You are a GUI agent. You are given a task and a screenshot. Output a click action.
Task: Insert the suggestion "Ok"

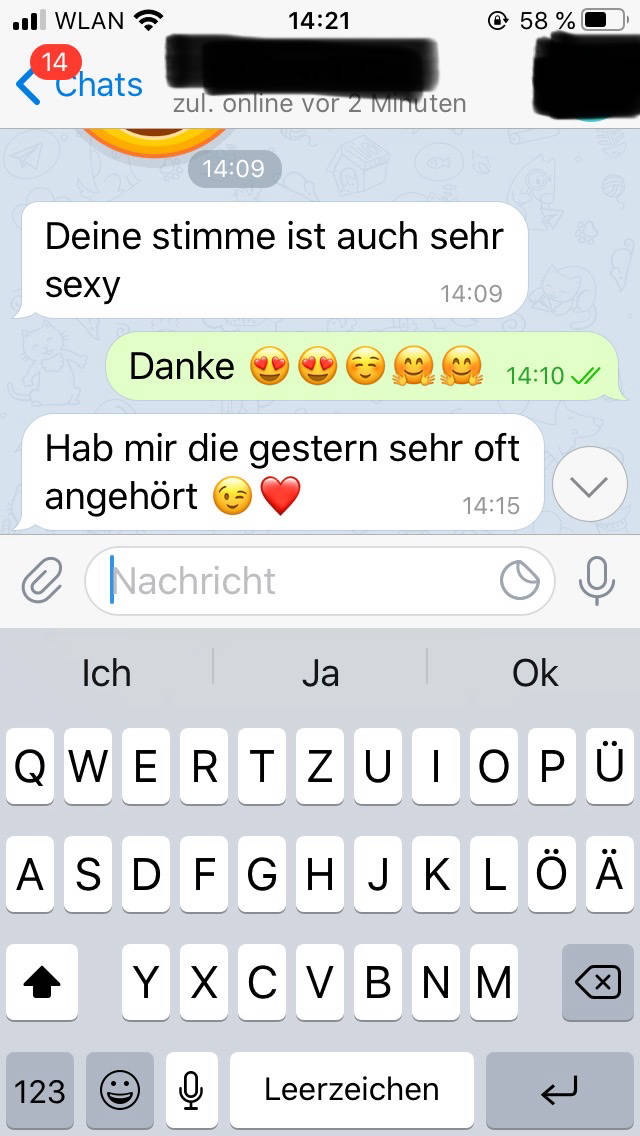535,674
